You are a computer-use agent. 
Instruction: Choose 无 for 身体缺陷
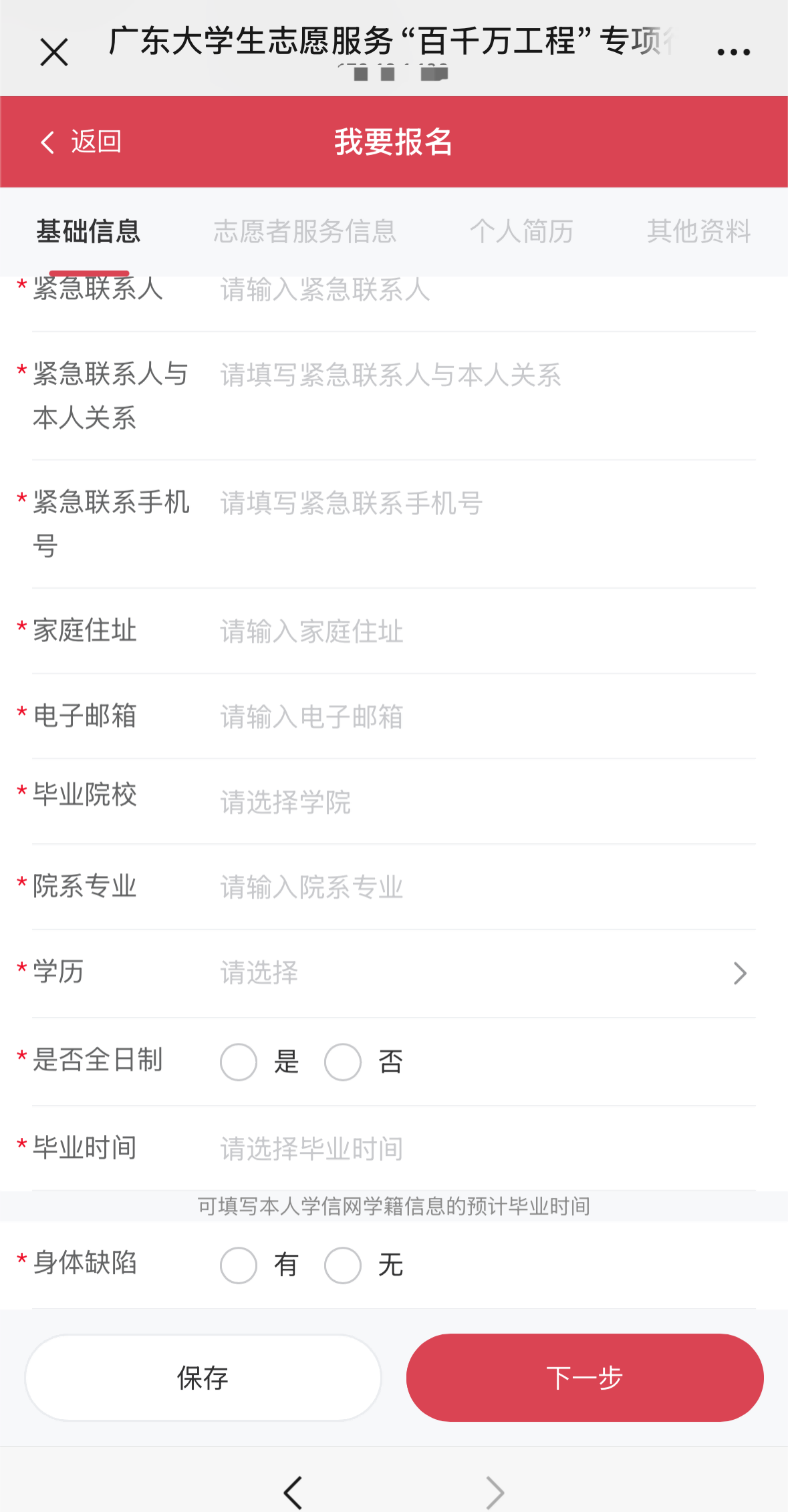tap(343, 1265)
